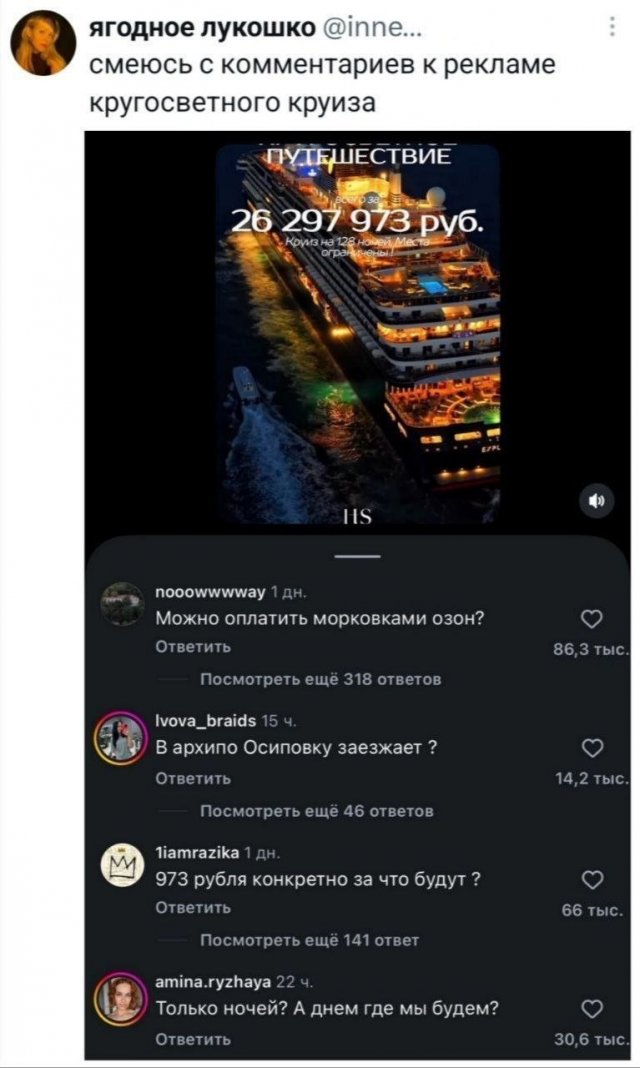Open the attached cruise comments image

(357, 596)
